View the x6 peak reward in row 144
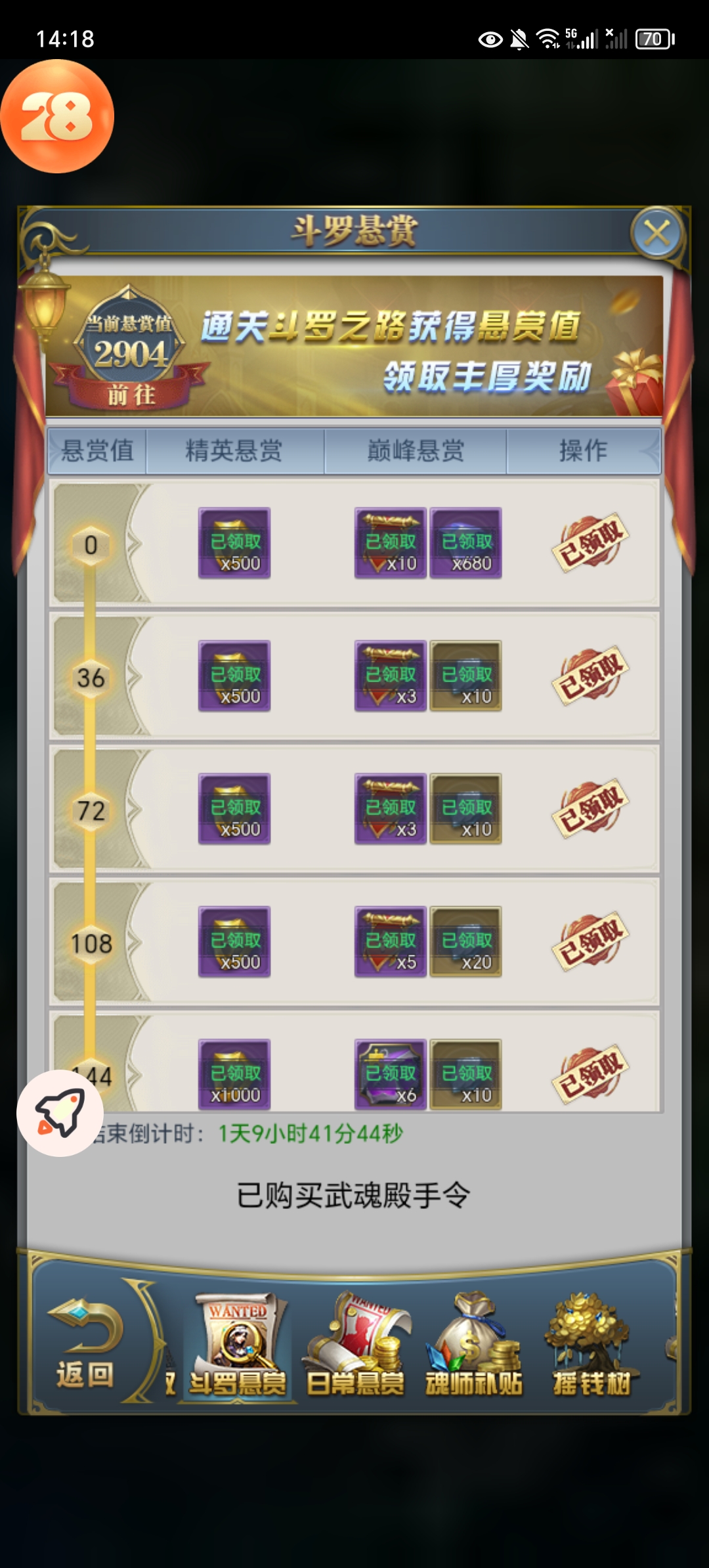 click(391, 1074)
